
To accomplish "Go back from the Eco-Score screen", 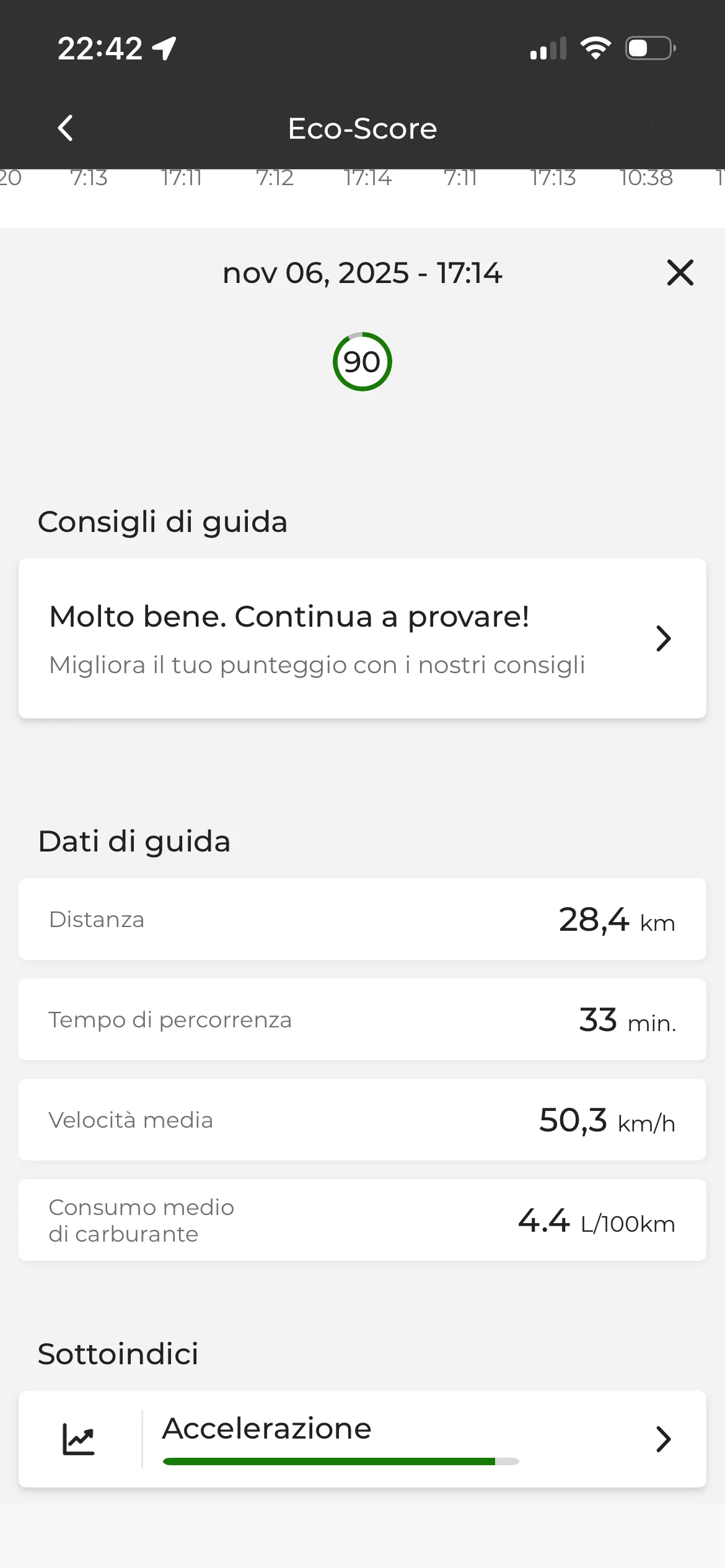I will tap(66, 128).
